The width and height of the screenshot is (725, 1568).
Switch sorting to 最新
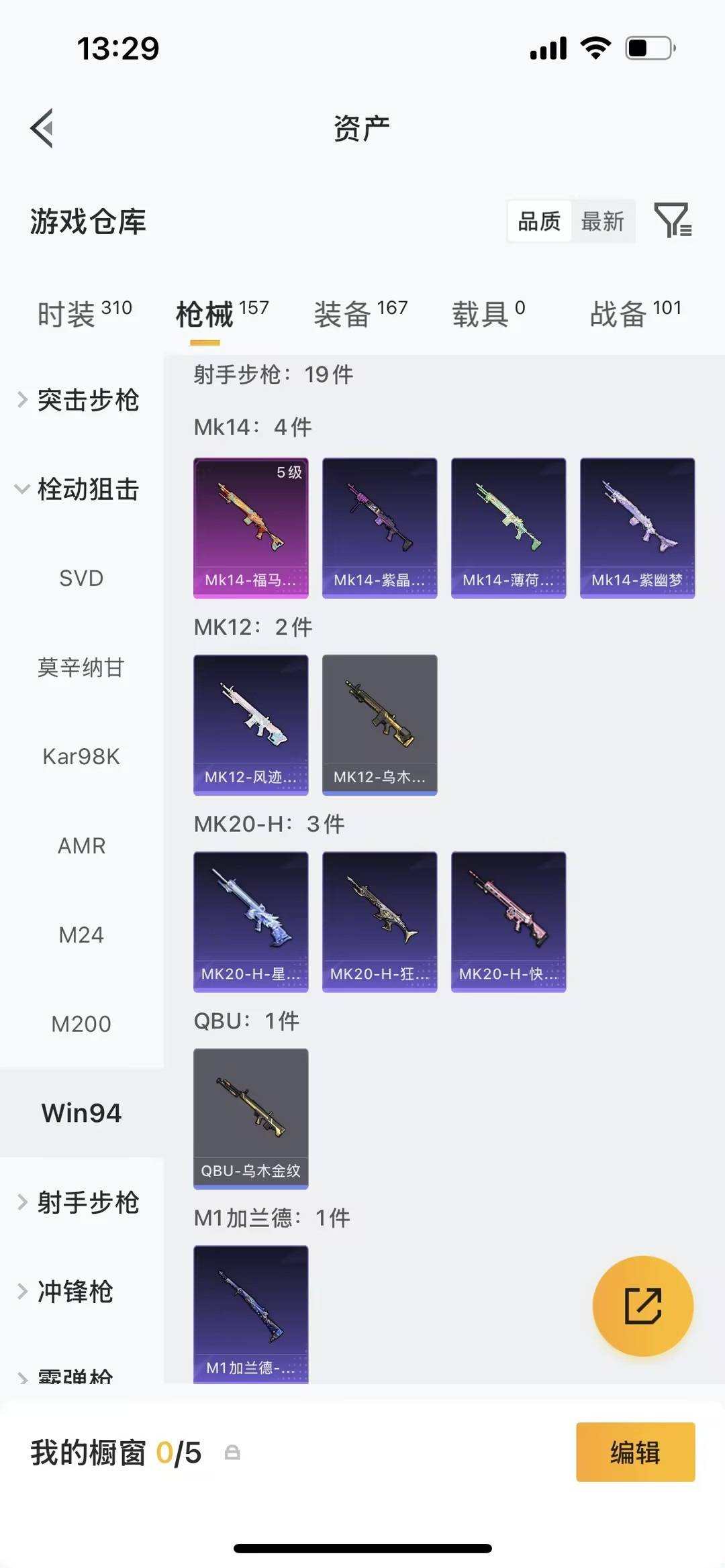(x=603, y=221)
